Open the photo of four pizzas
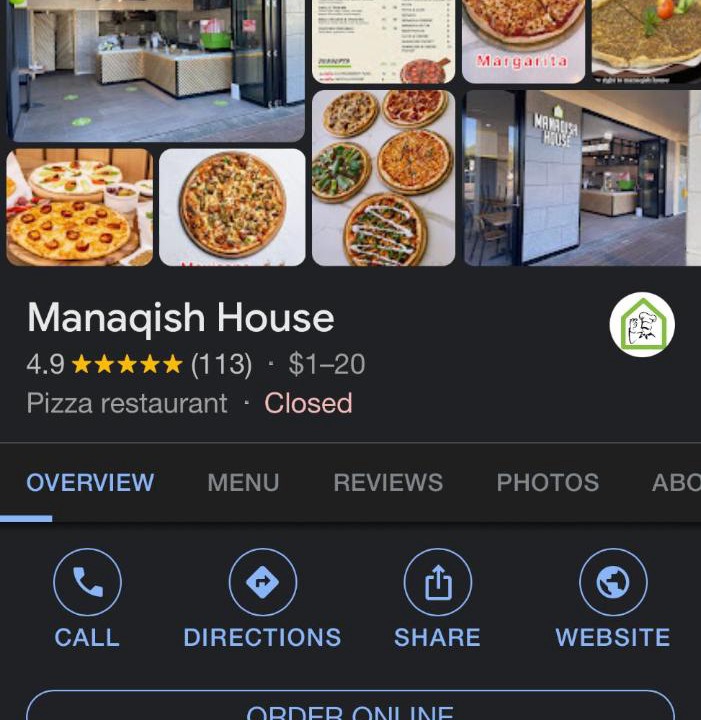 [x=384, y=178]
